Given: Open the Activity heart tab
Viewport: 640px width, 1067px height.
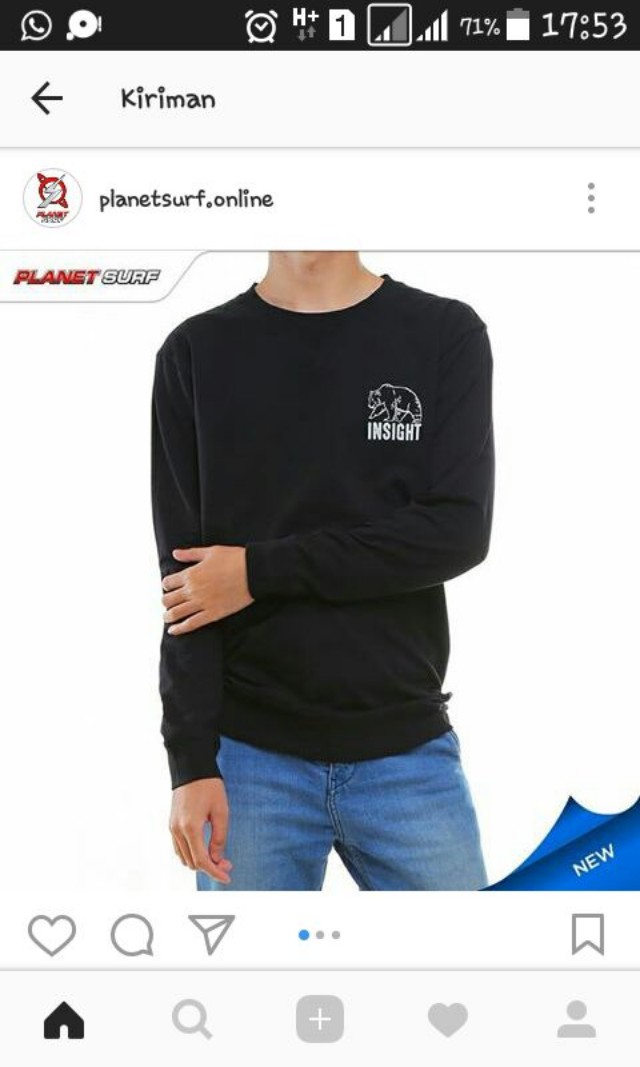Looking at the screenshot, I should tap(447, 1020).
